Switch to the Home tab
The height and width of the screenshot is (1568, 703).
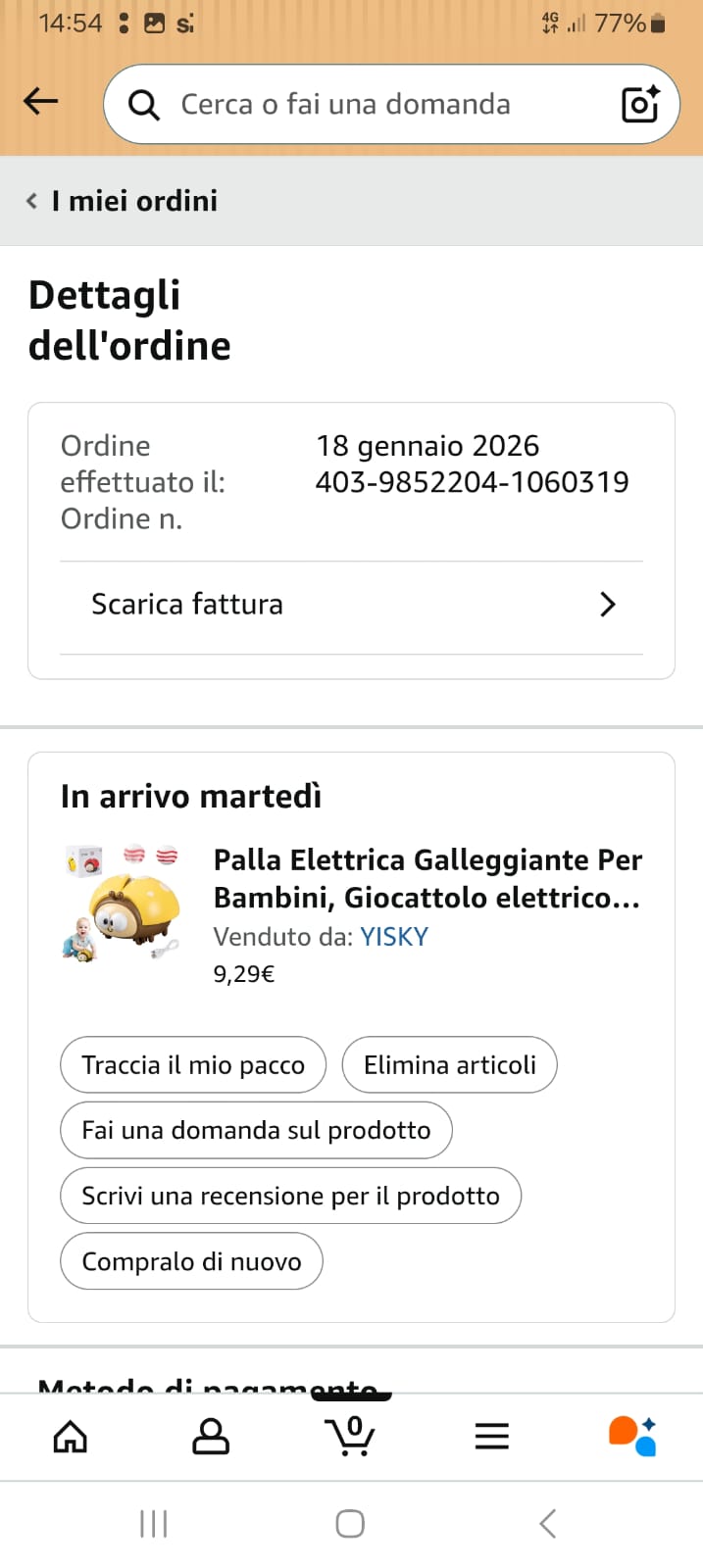71,1437
